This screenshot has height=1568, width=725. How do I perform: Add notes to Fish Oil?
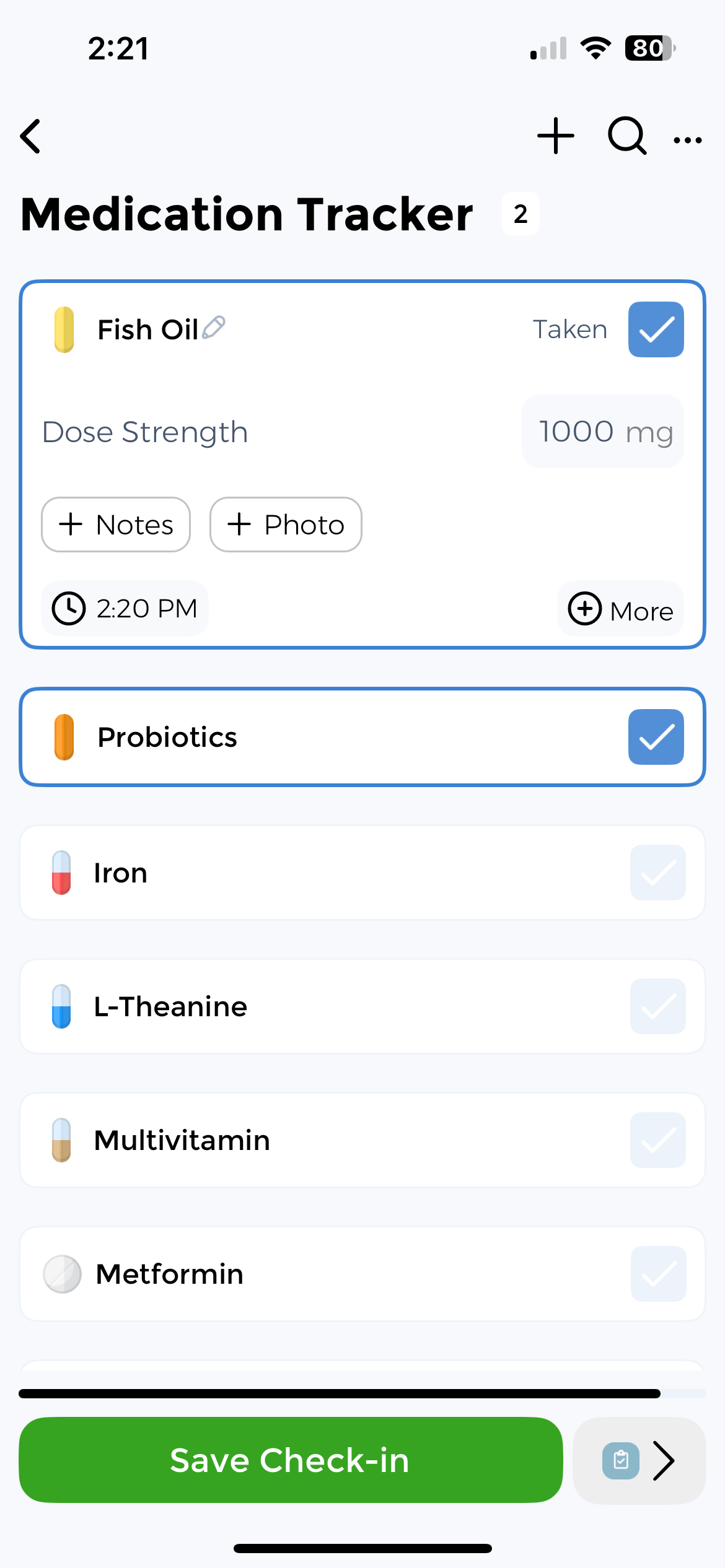point(115,525)
